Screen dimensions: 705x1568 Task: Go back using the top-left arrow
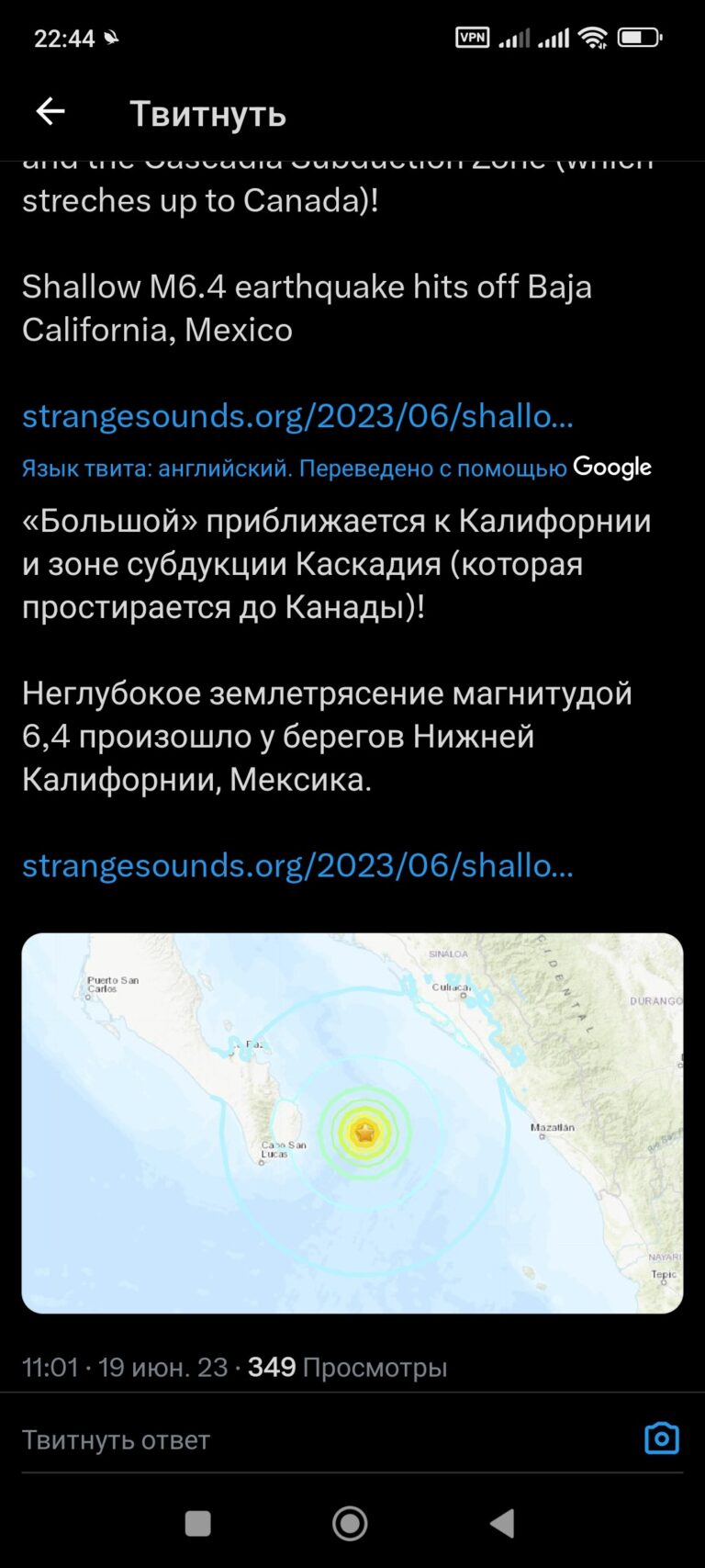[x=50, y=112]
